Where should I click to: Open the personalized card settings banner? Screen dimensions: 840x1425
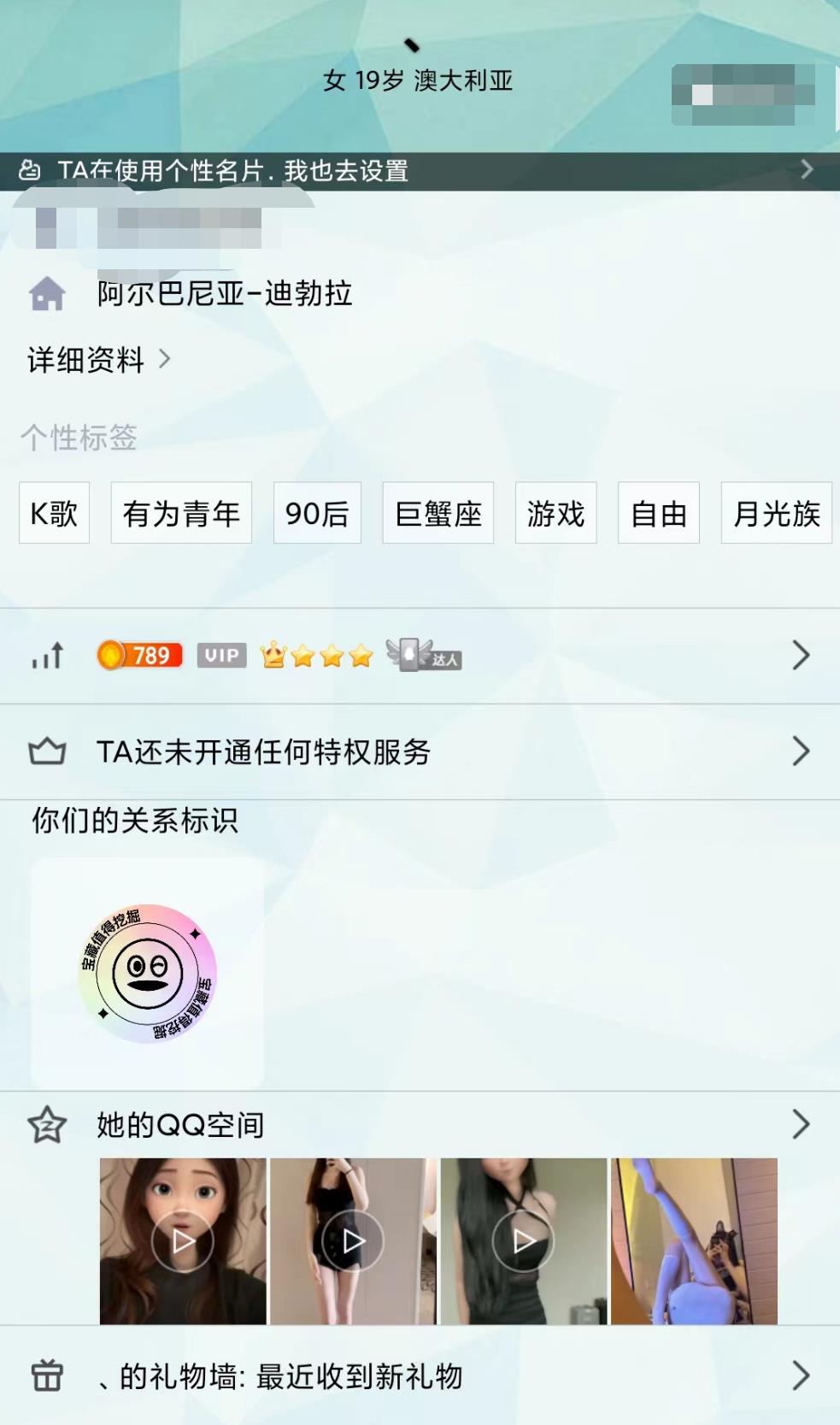pyautogui.click(x=419, y=171)
